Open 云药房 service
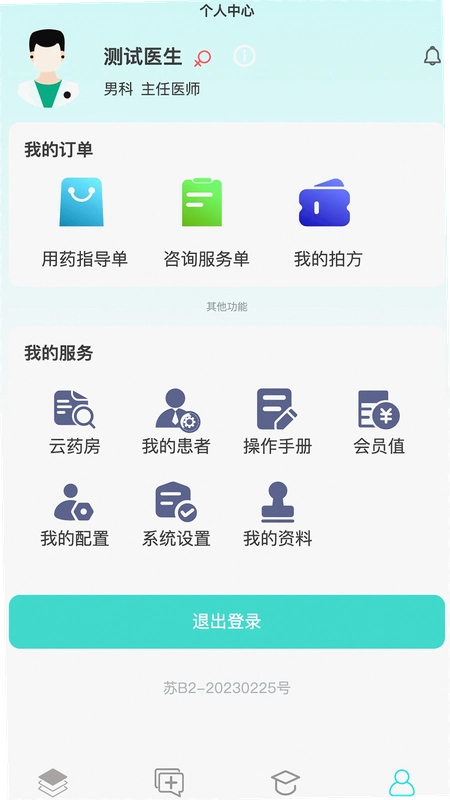Viewport: 450px width, 800px height. pos(74,422)
